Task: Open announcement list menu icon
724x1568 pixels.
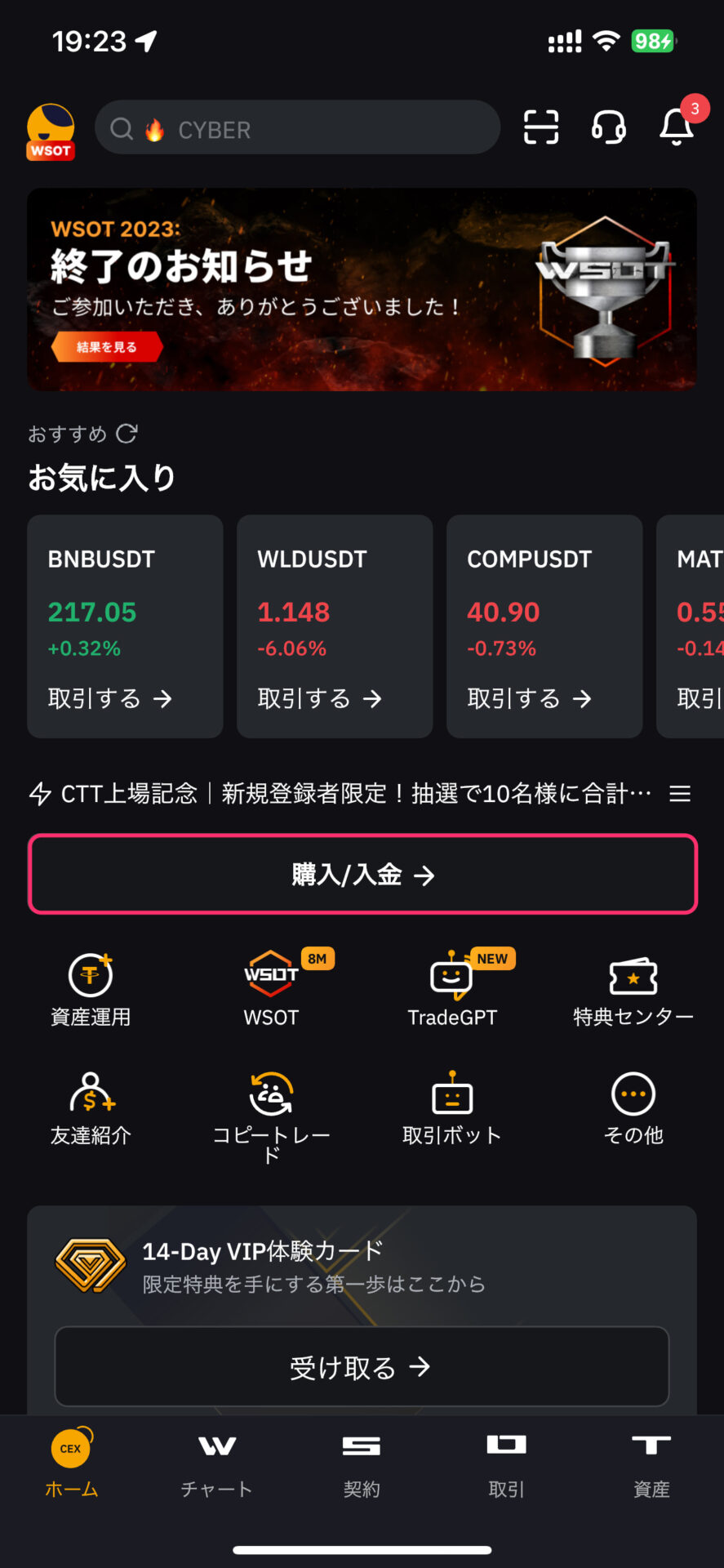Action: [x=680, y=794]
